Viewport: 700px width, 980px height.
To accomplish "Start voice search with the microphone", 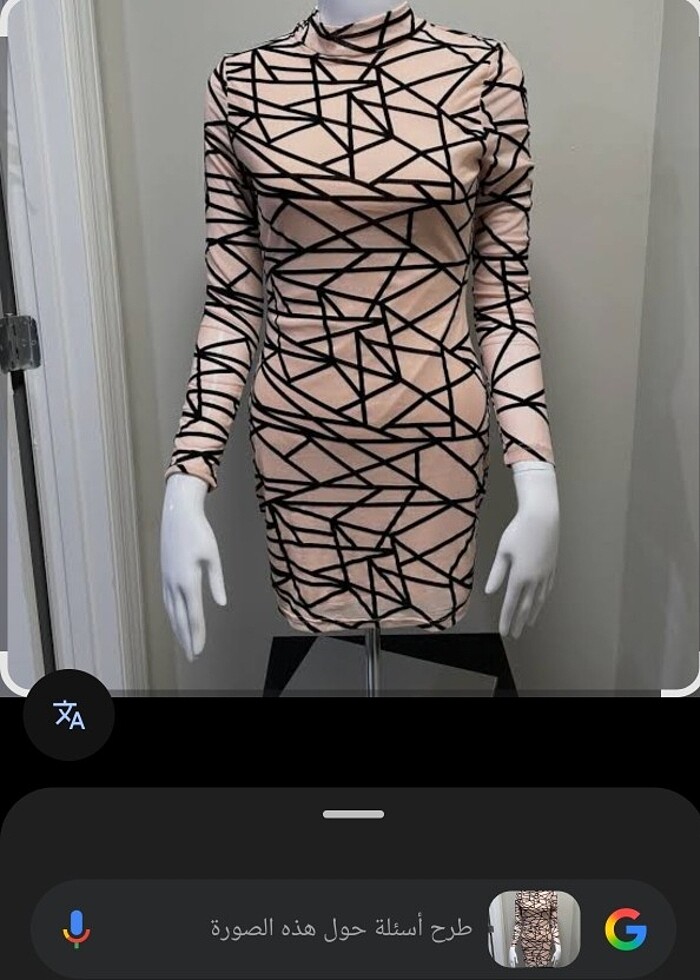I will pos(76,929).
